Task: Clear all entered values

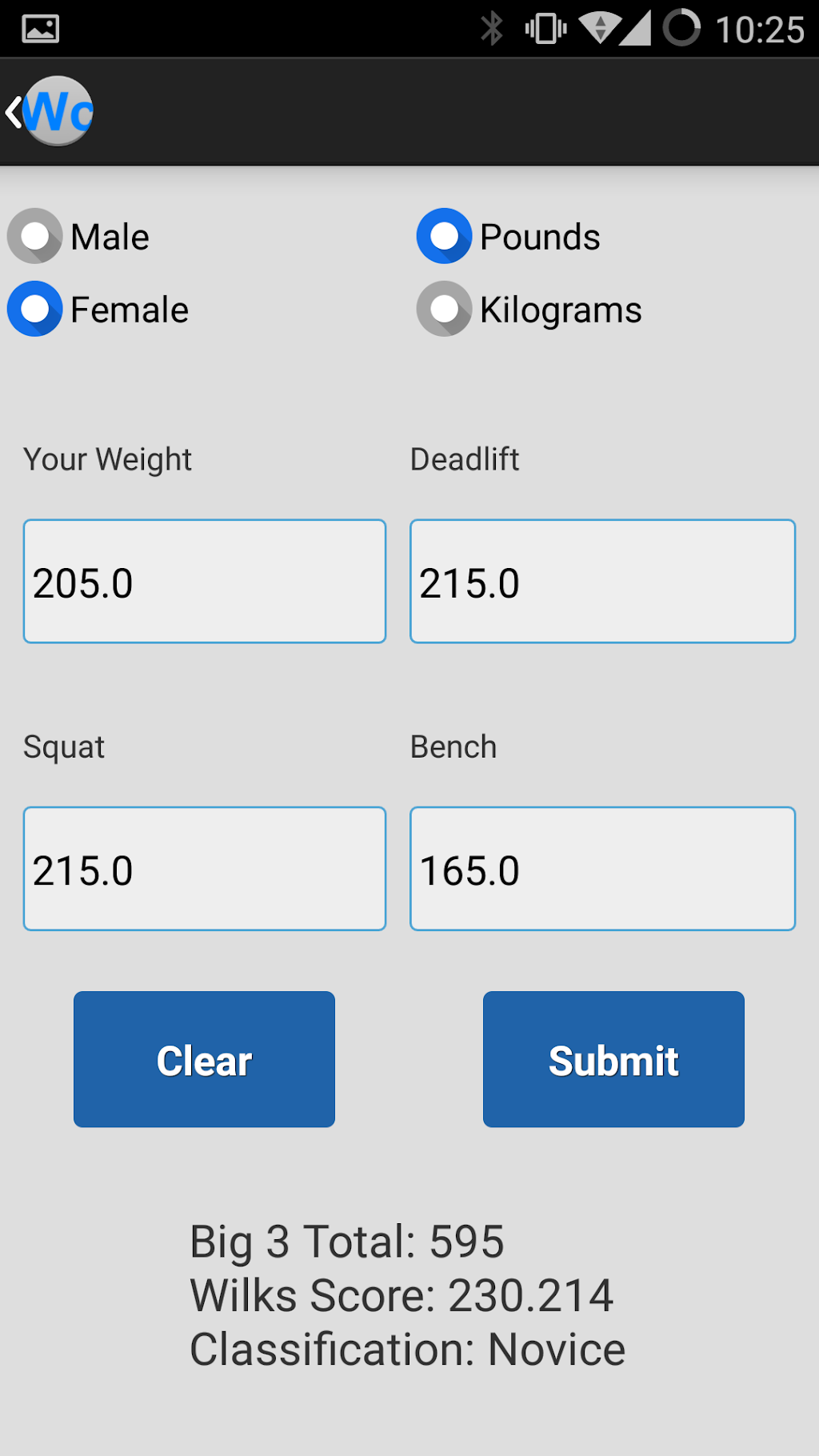Action: coord(204,1059)
